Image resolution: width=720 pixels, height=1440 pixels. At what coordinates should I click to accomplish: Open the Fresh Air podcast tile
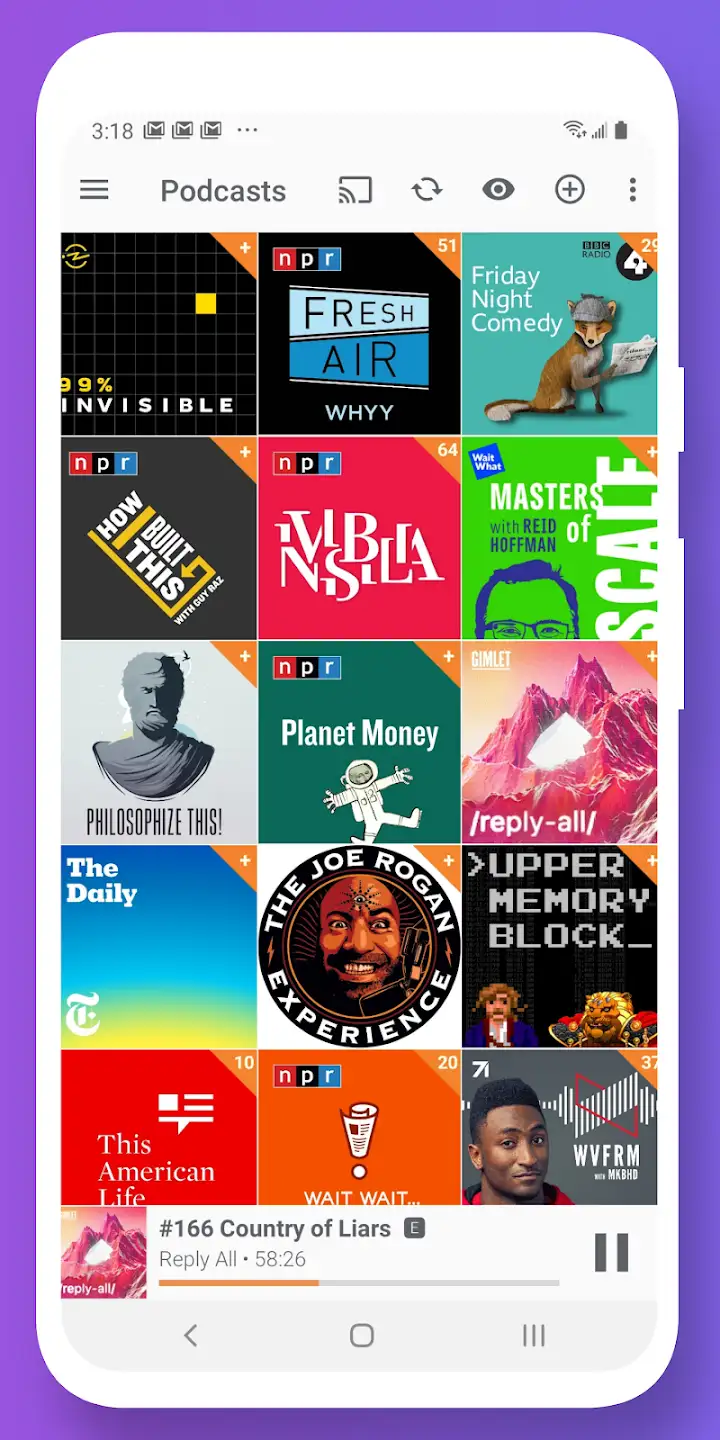[359, 334]
